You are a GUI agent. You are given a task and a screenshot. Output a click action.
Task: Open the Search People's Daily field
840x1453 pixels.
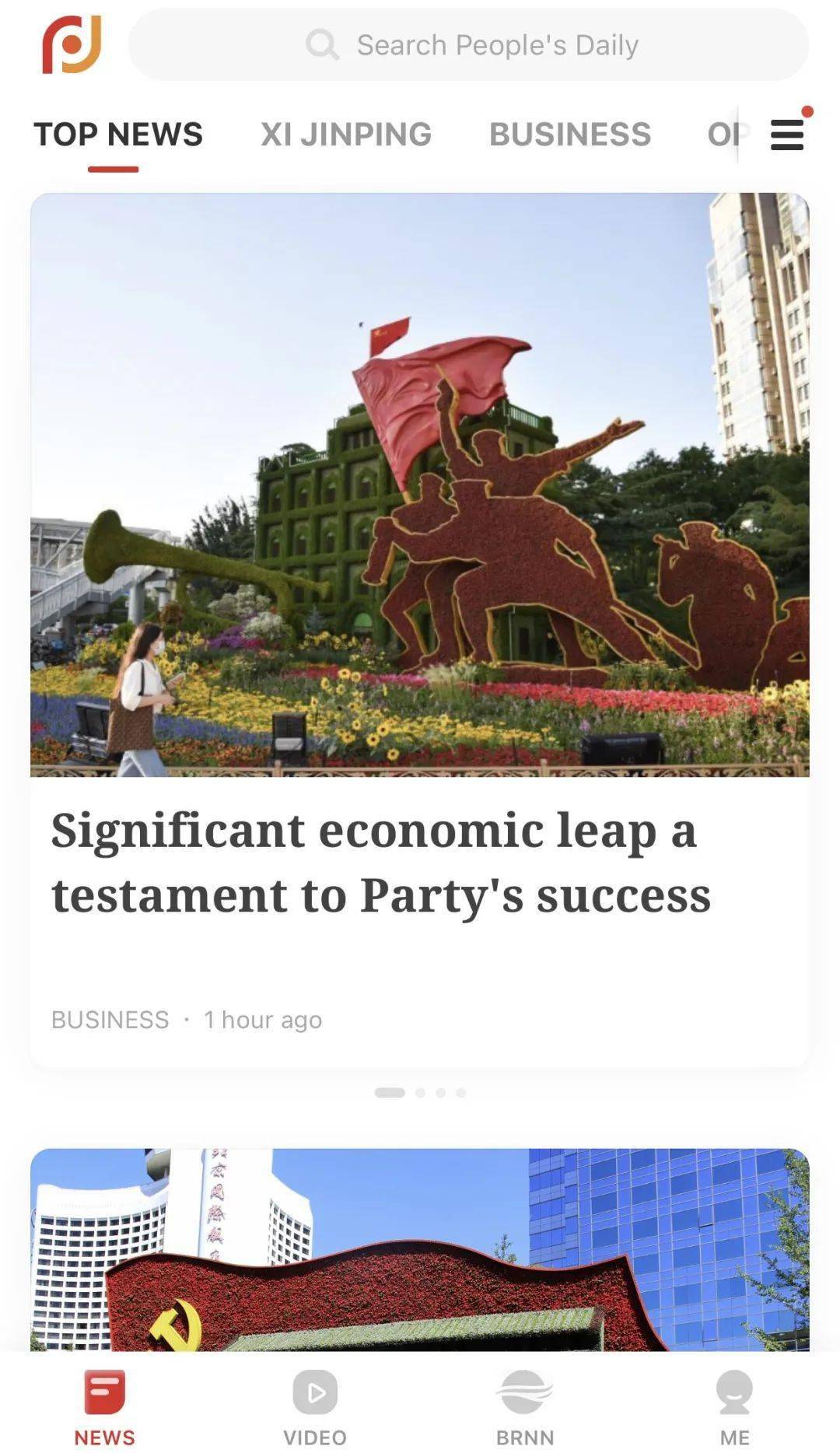[x=468, y=45]
